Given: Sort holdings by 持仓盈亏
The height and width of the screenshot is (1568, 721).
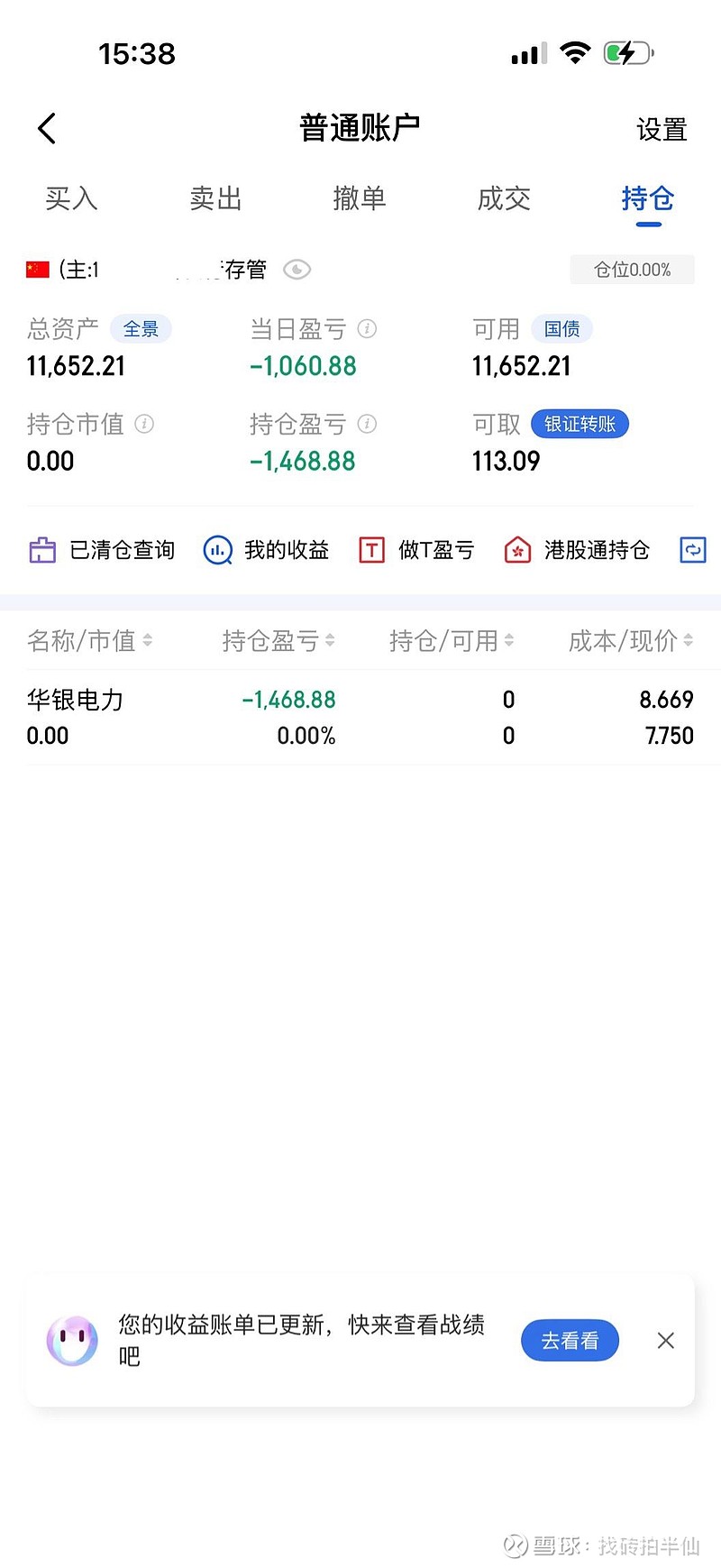Looking at the screenshot, I should tap(278, 641).
